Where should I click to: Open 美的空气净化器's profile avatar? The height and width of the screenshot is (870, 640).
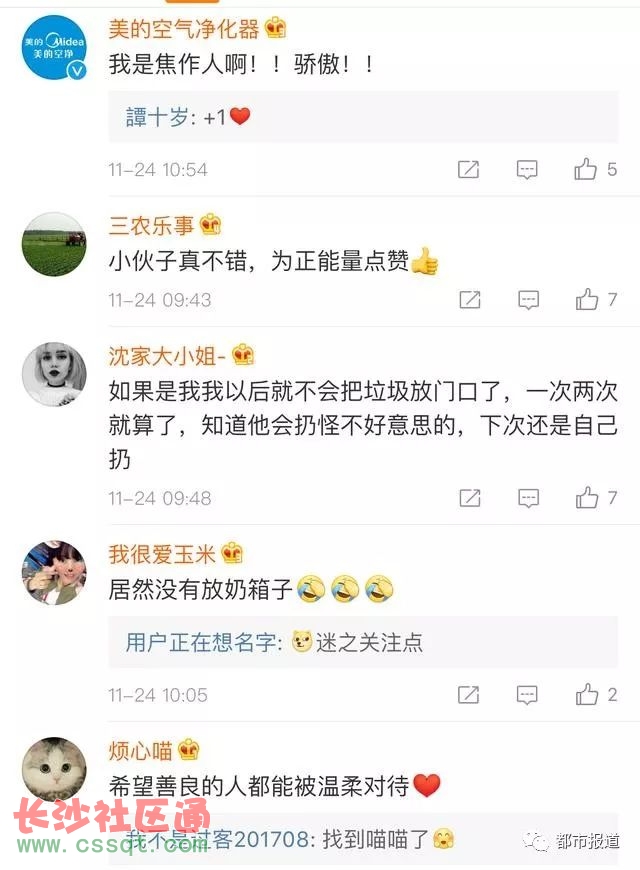pos(53,45)
